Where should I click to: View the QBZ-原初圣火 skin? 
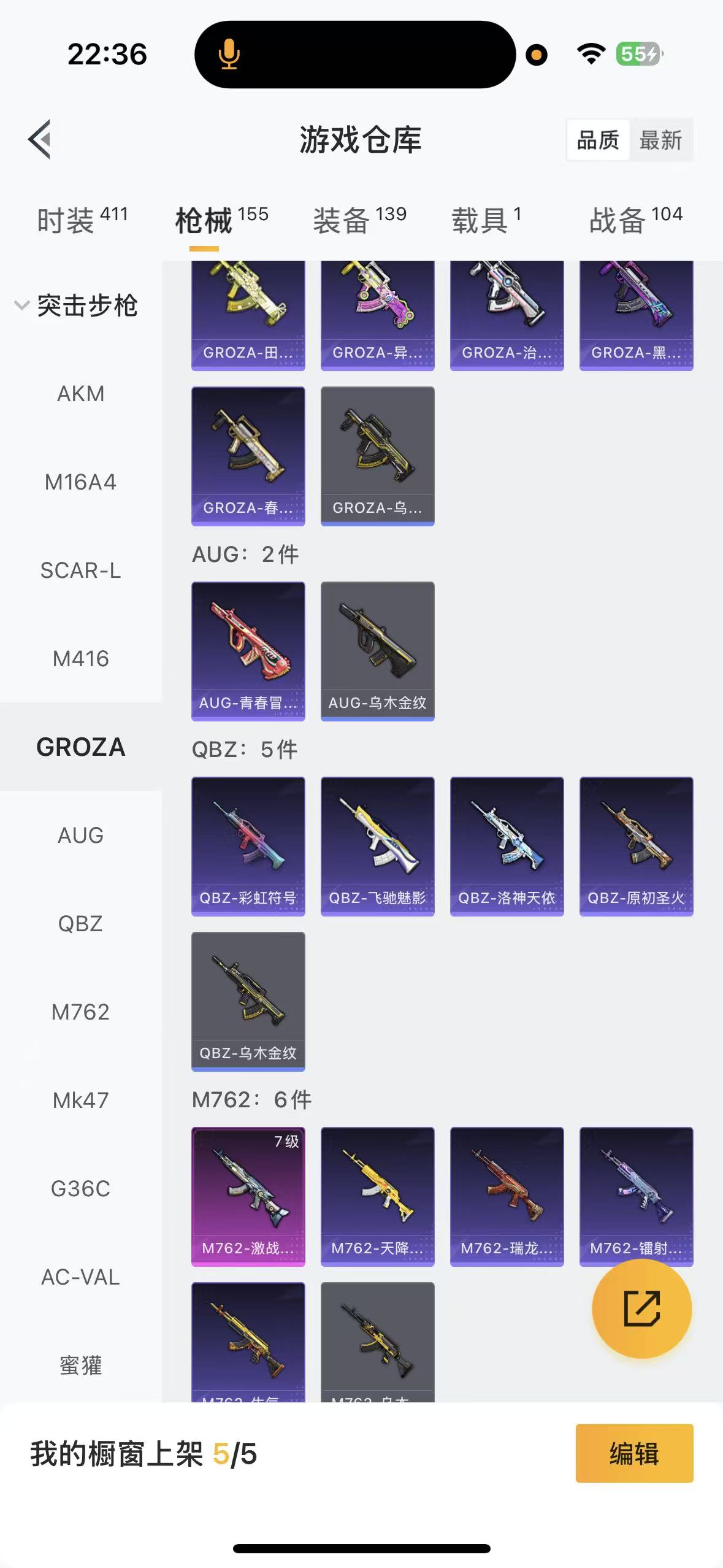(x=636, y=846)
